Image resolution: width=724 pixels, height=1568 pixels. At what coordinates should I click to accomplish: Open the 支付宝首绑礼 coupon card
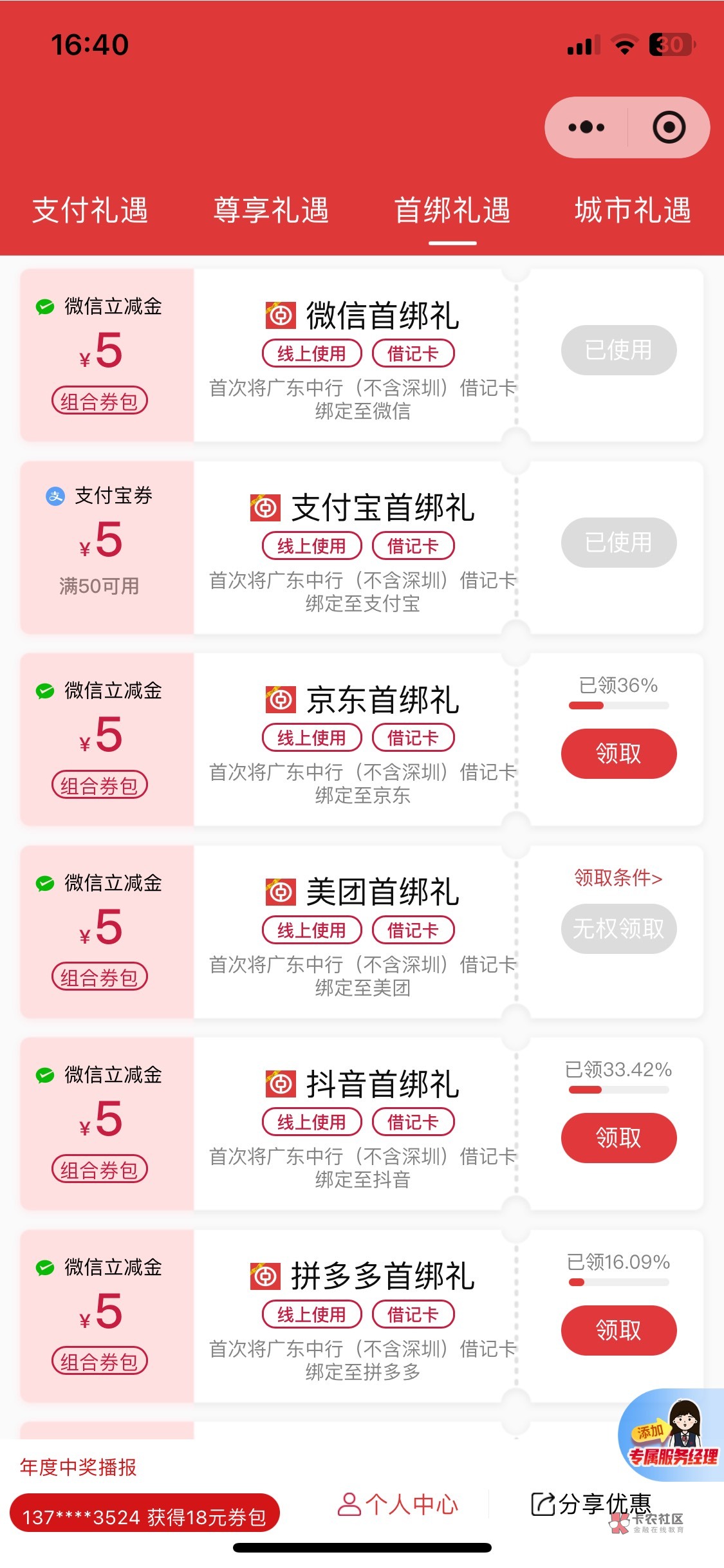click(x=362, y=548)
